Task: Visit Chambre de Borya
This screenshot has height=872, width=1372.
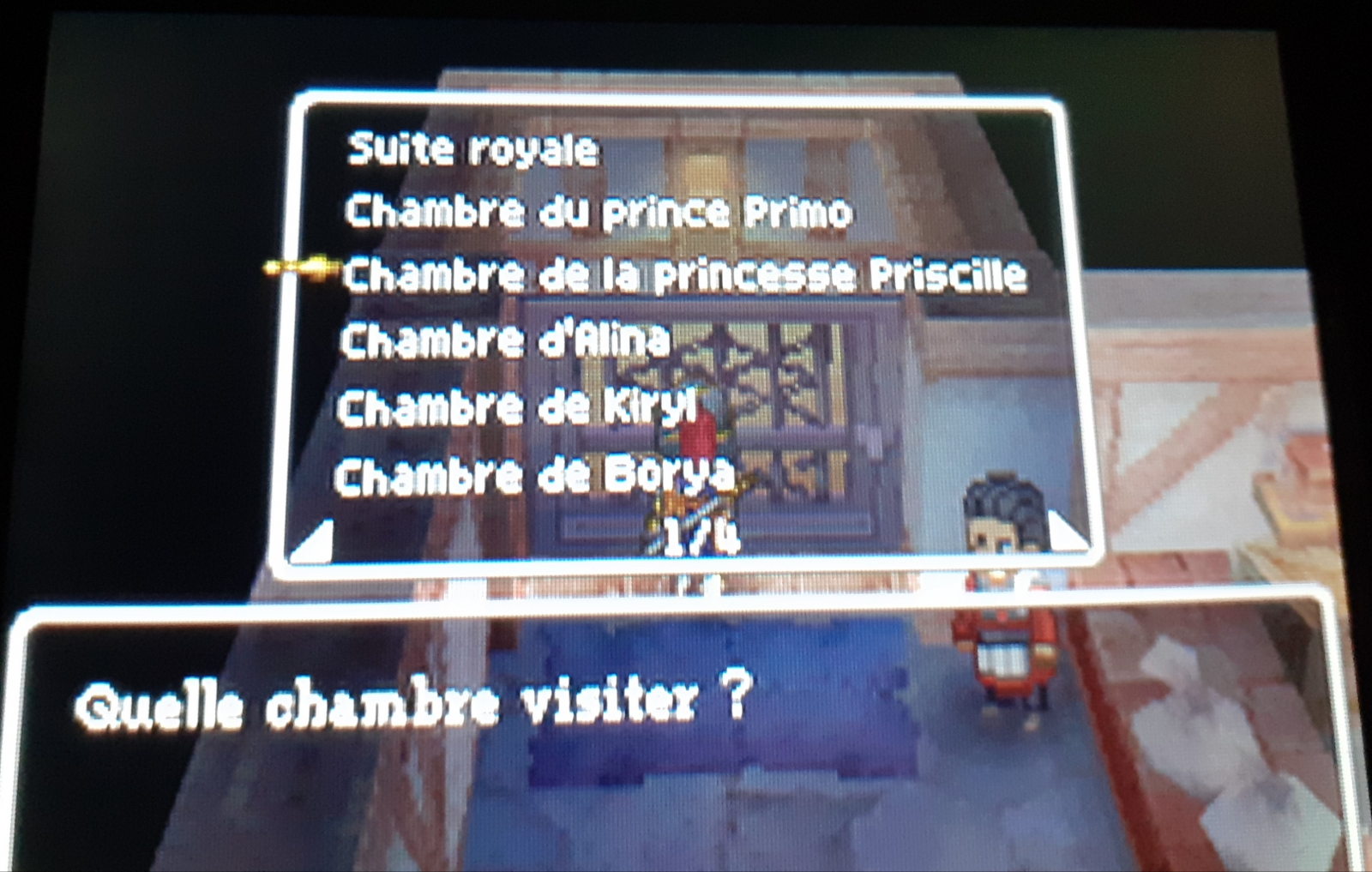Action: [x=534, y=476]
